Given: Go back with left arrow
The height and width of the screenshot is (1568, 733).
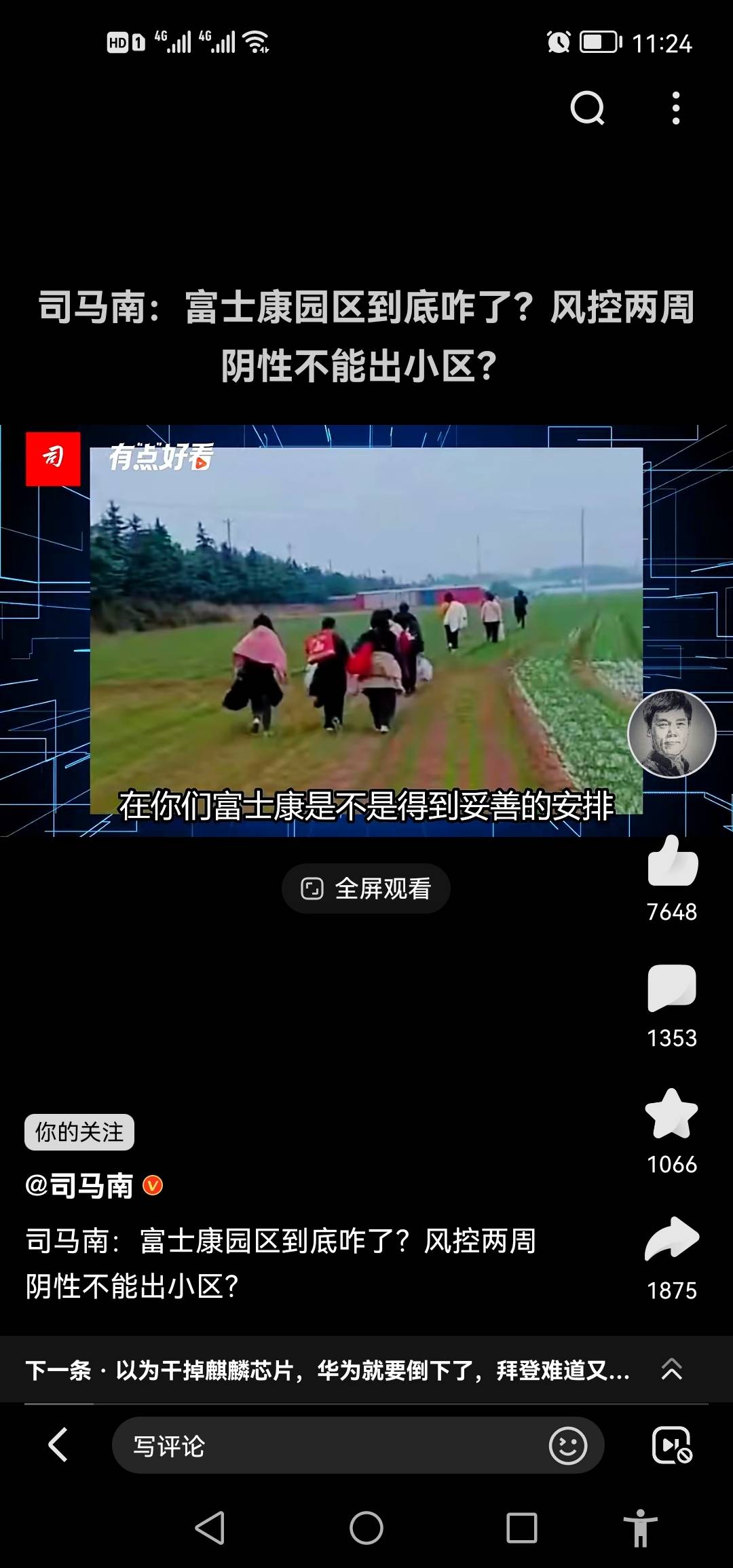Looking at the screenshot, I should [x=58, y=1444].
